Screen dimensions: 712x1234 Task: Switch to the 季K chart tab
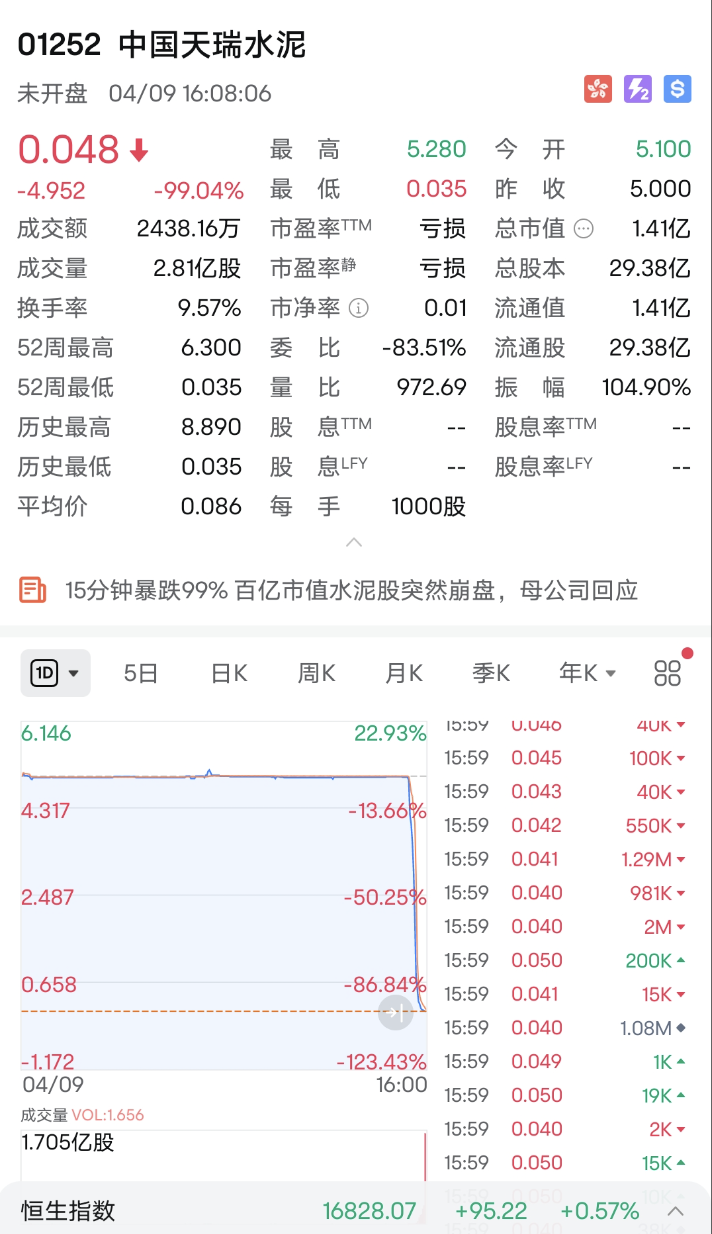tap(491, 673)
